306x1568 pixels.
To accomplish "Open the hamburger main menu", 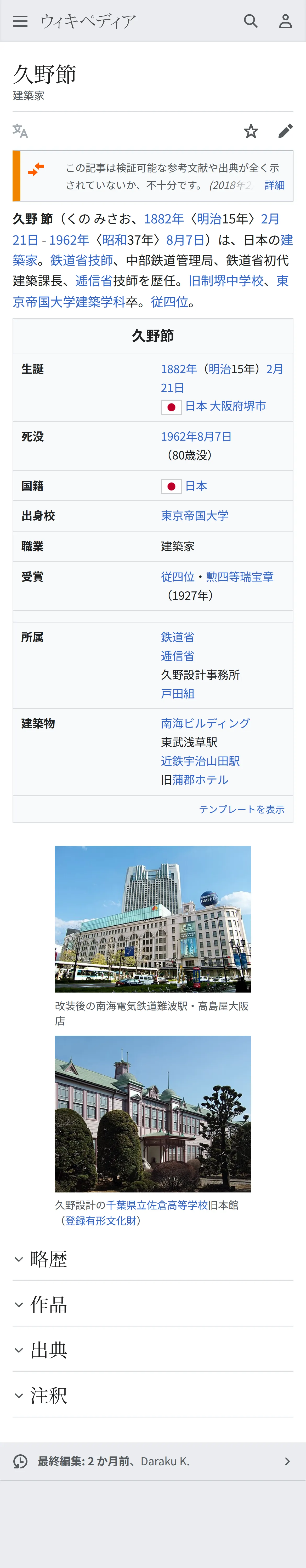I will 20,21.
